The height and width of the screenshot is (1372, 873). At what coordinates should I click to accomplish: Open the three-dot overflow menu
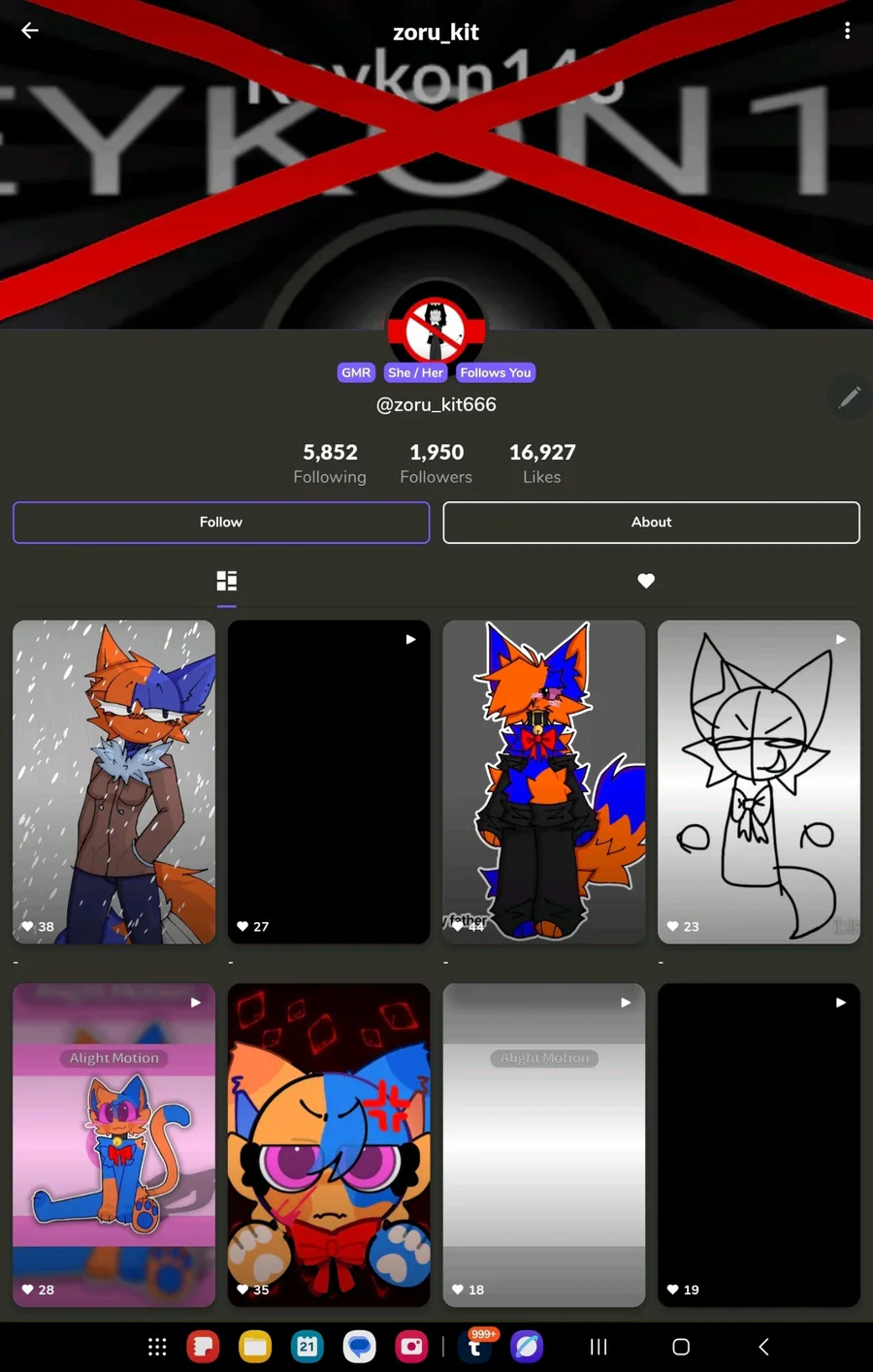coord(847,31)
